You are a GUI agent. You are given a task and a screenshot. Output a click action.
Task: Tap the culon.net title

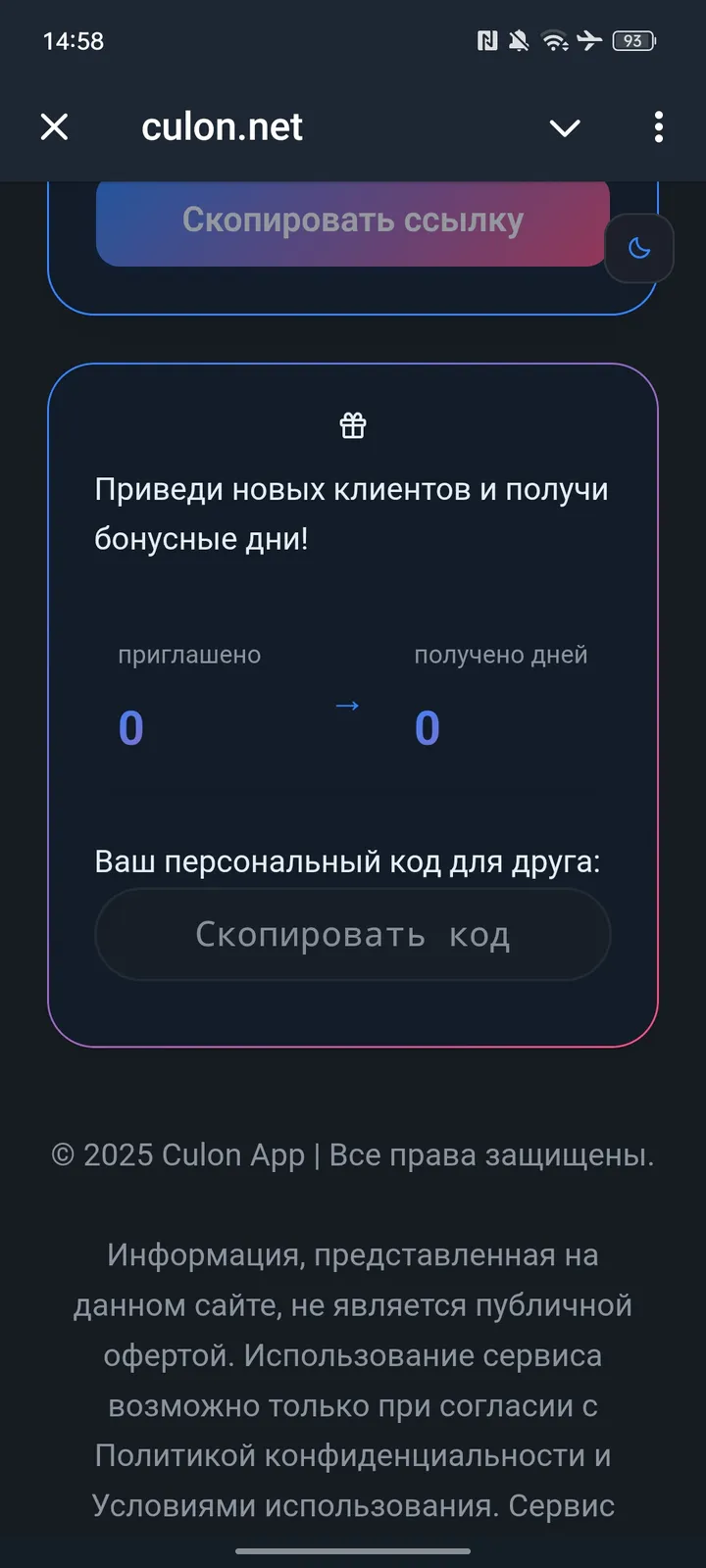click(x=223, y=125)
